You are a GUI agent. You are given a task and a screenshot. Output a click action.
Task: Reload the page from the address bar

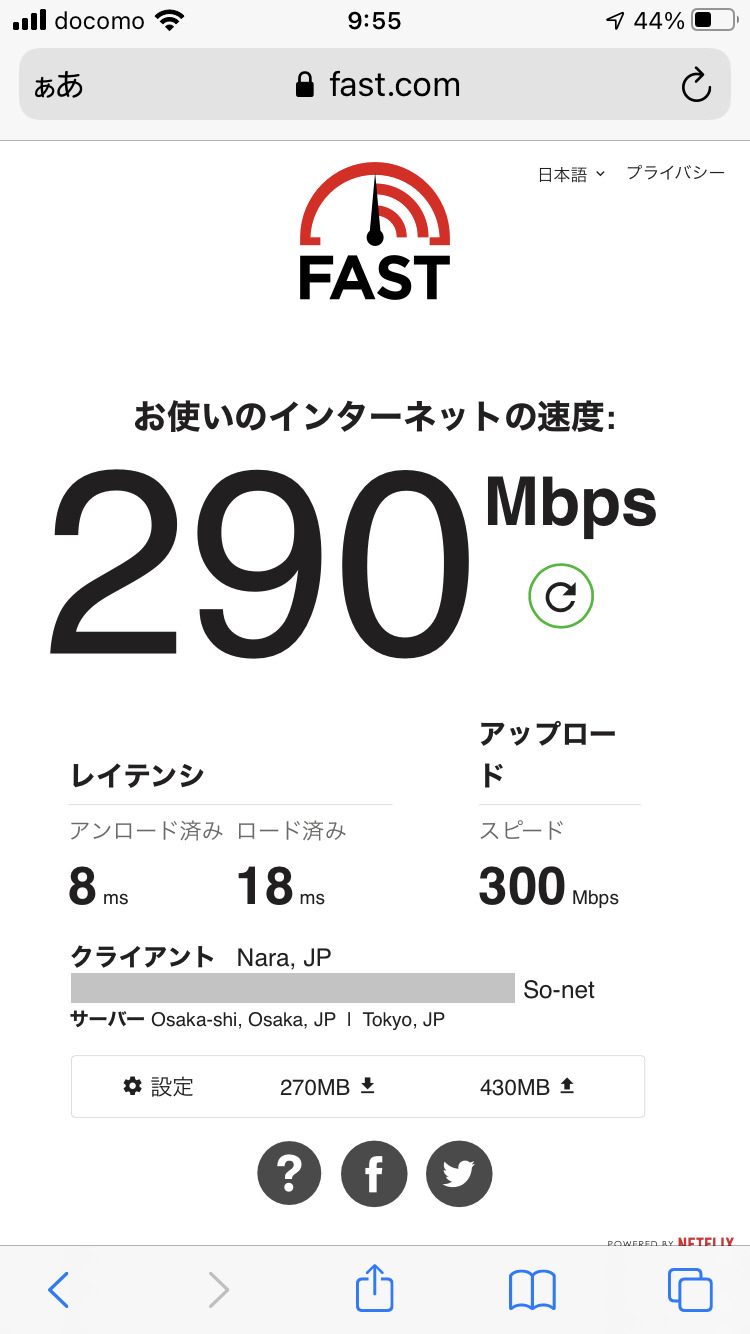tap(695, 86)
